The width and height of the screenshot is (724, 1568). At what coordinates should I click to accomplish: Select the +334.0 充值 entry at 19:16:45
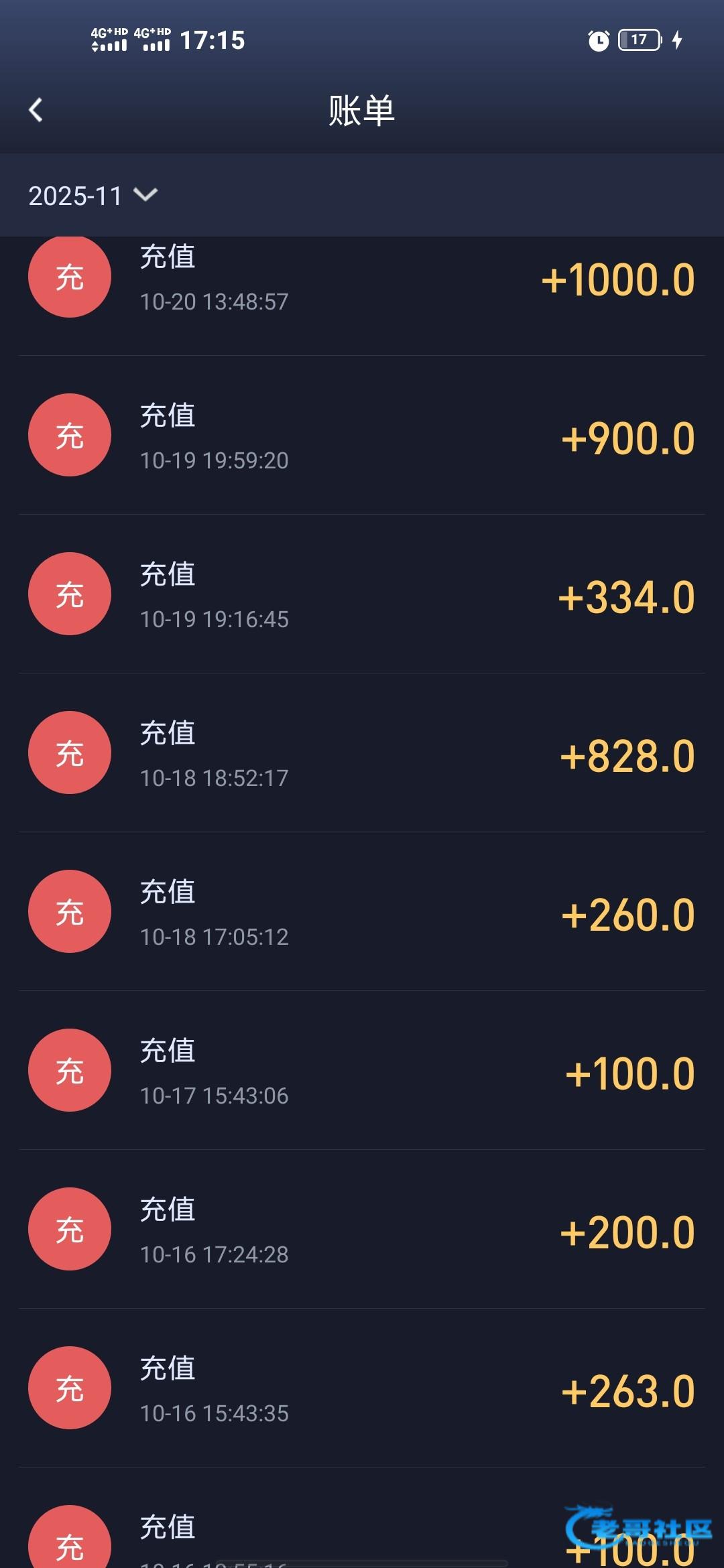coord(362,596)
